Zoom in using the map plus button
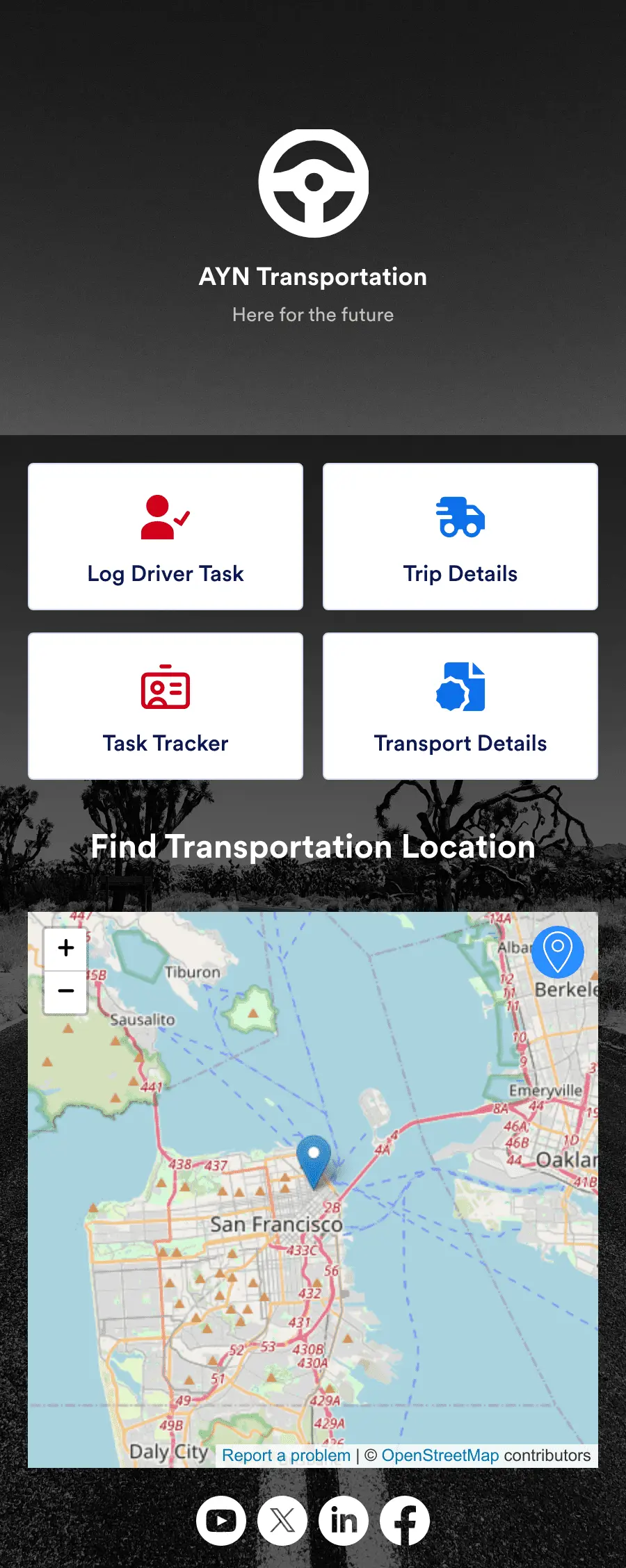Image resolution: width=626 pixels, height=1568 pixels. [65, 947]
